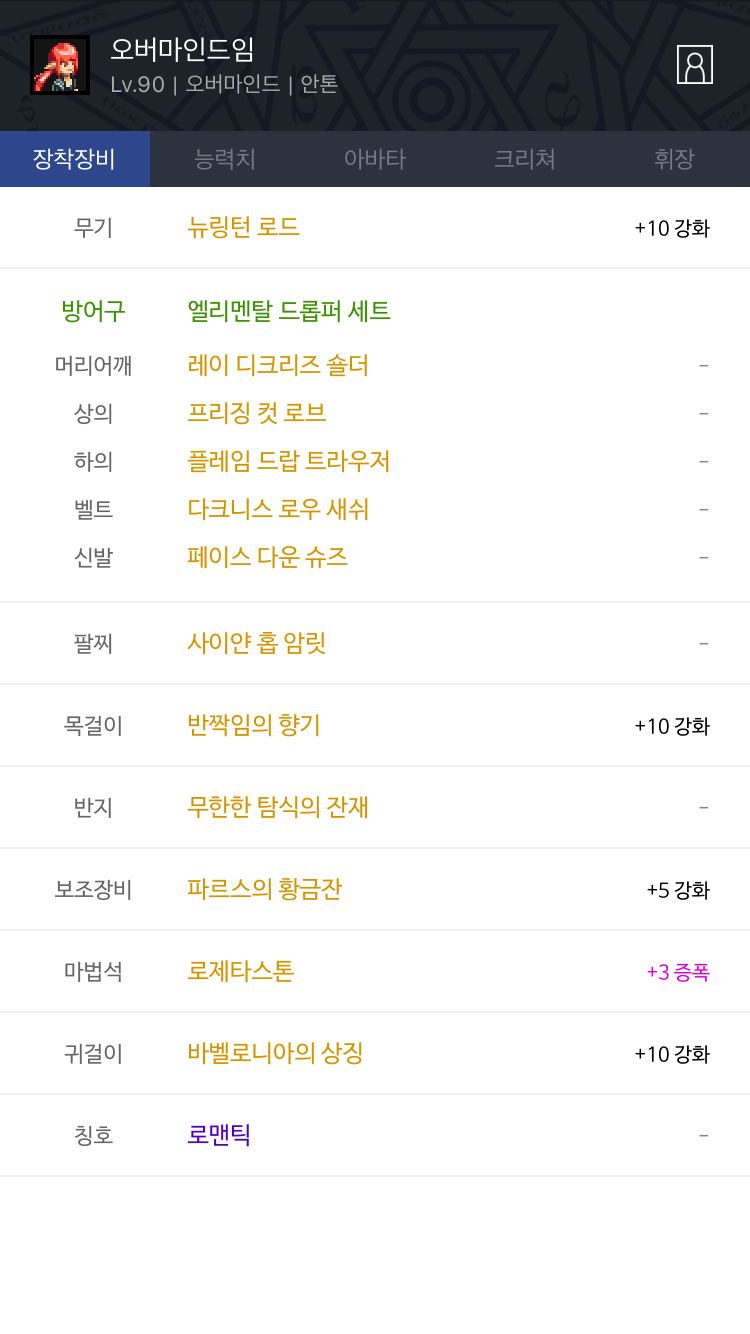The image size is (750, 1334).
Task: Open 다크니스 로우 새쉬 details
Action: [x=278, y=509]
